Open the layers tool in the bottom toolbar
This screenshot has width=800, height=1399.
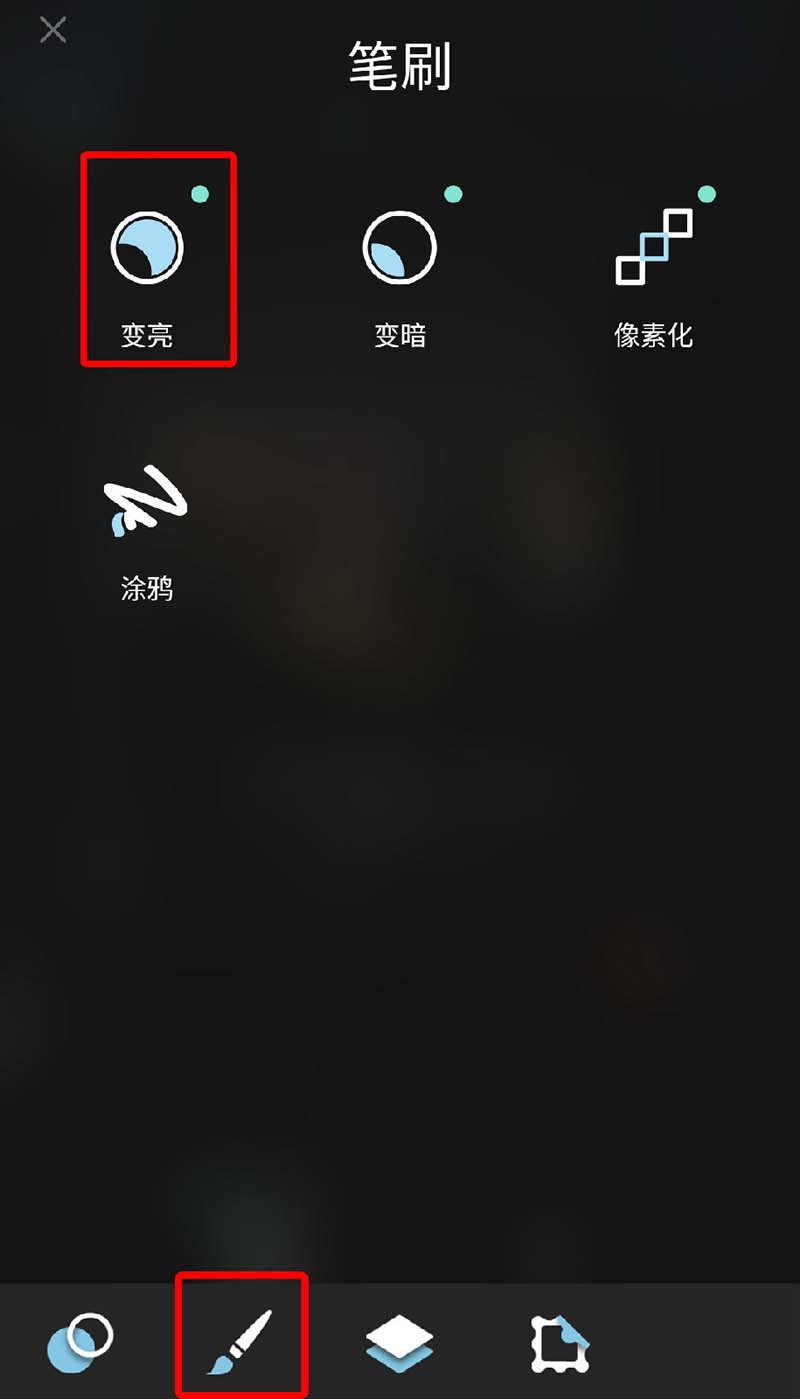point(400,1340)
